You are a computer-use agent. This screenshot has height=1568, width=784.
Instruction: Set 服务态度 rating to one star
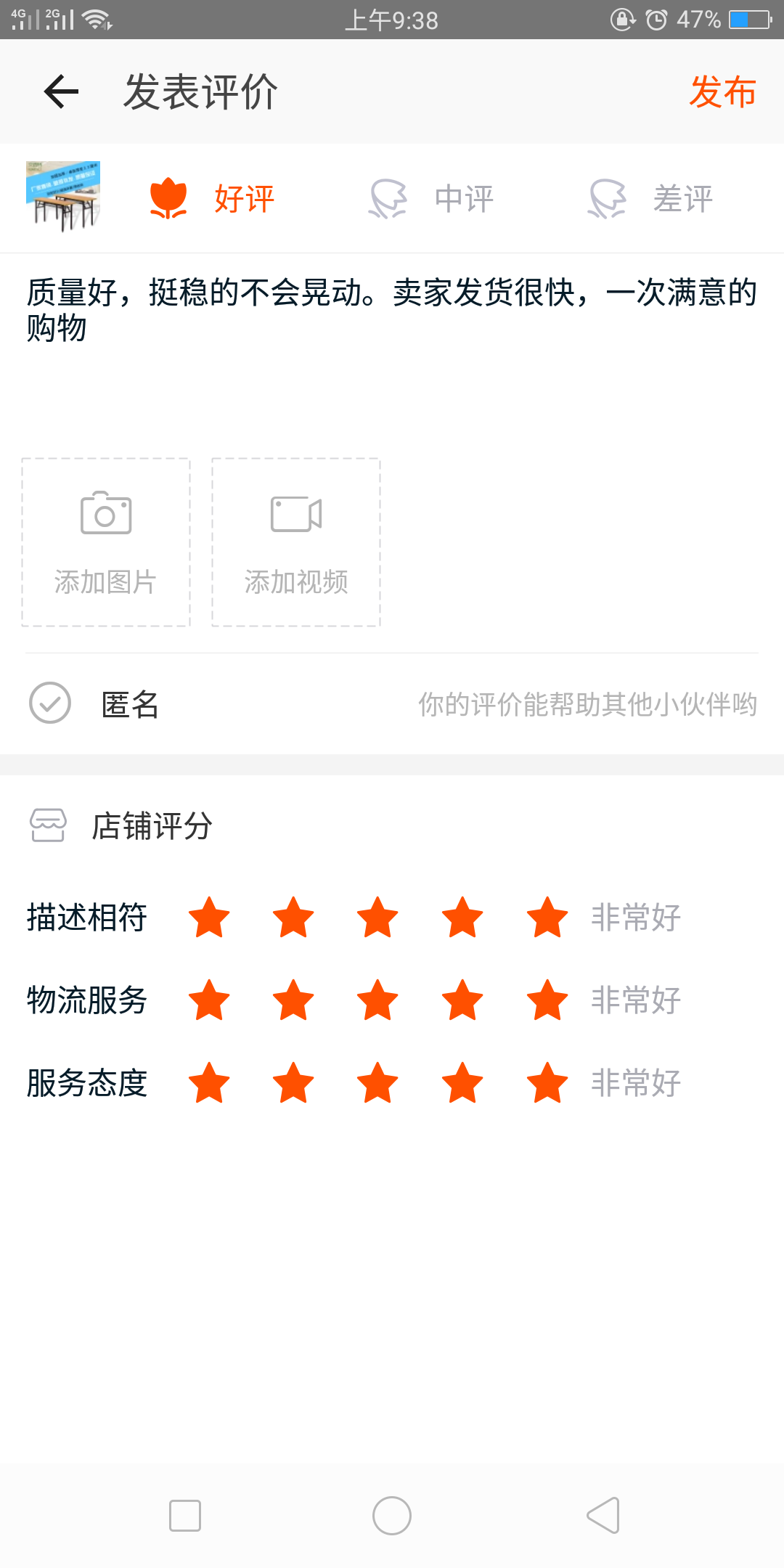tap(209, 1082)
